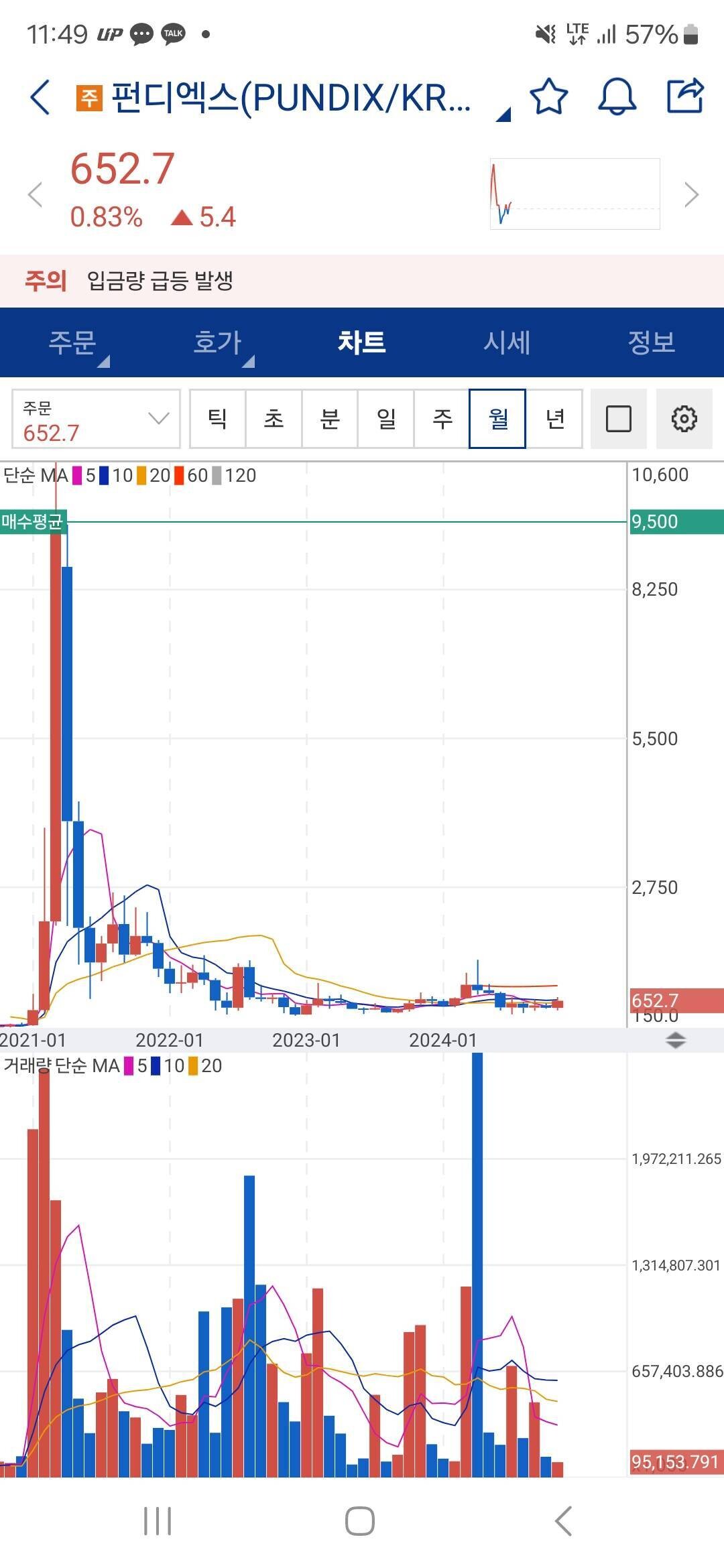Switch to the 주문 tab

72,342
